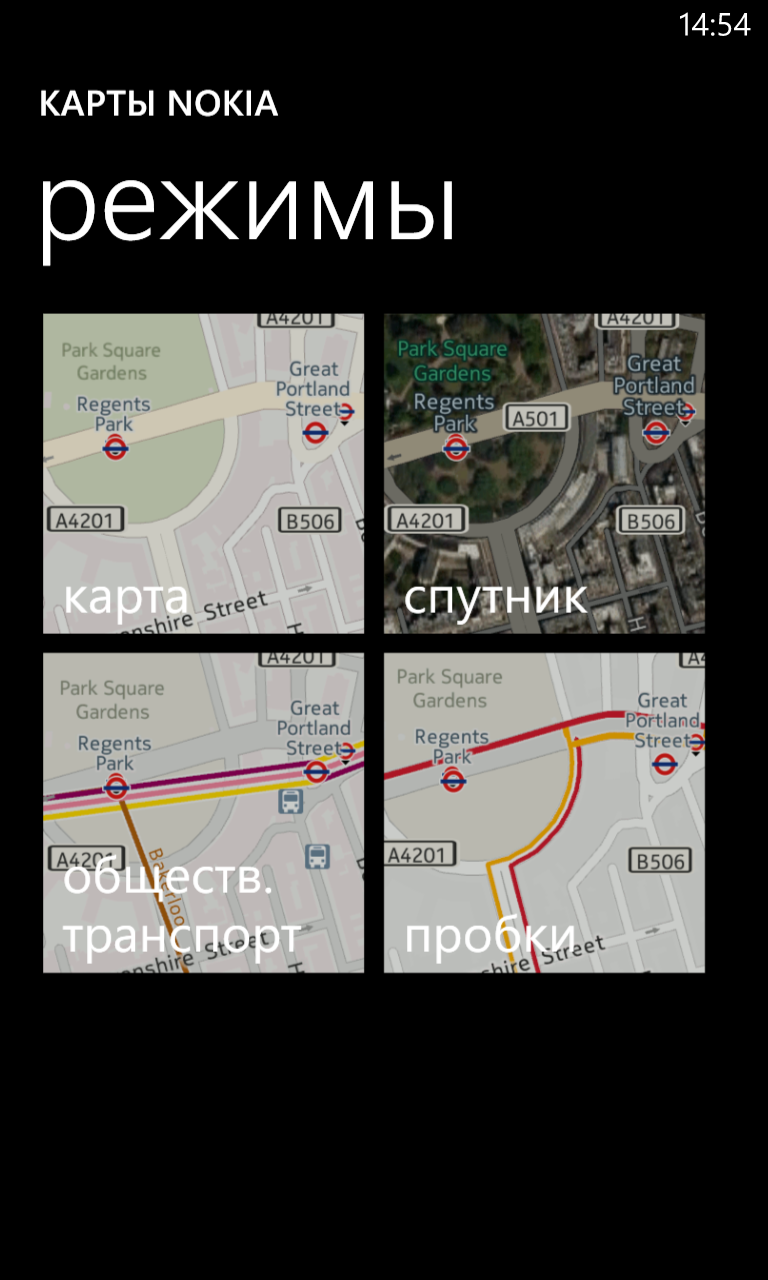Switch to спутник satellite view
Screen dimensions: 768x1280
coord(544,473)
